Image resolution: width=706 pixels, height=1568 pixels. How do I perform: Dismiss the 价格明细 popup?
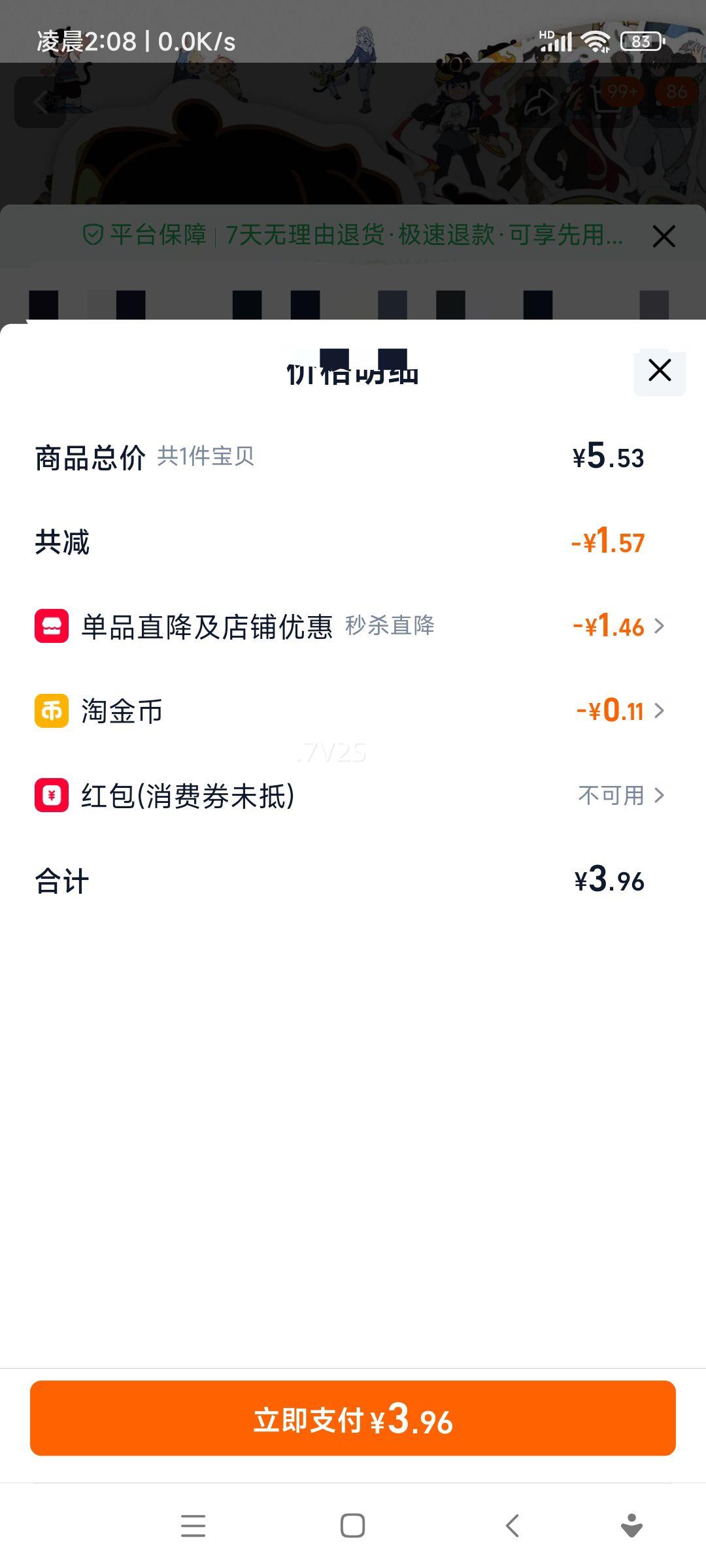658,370
